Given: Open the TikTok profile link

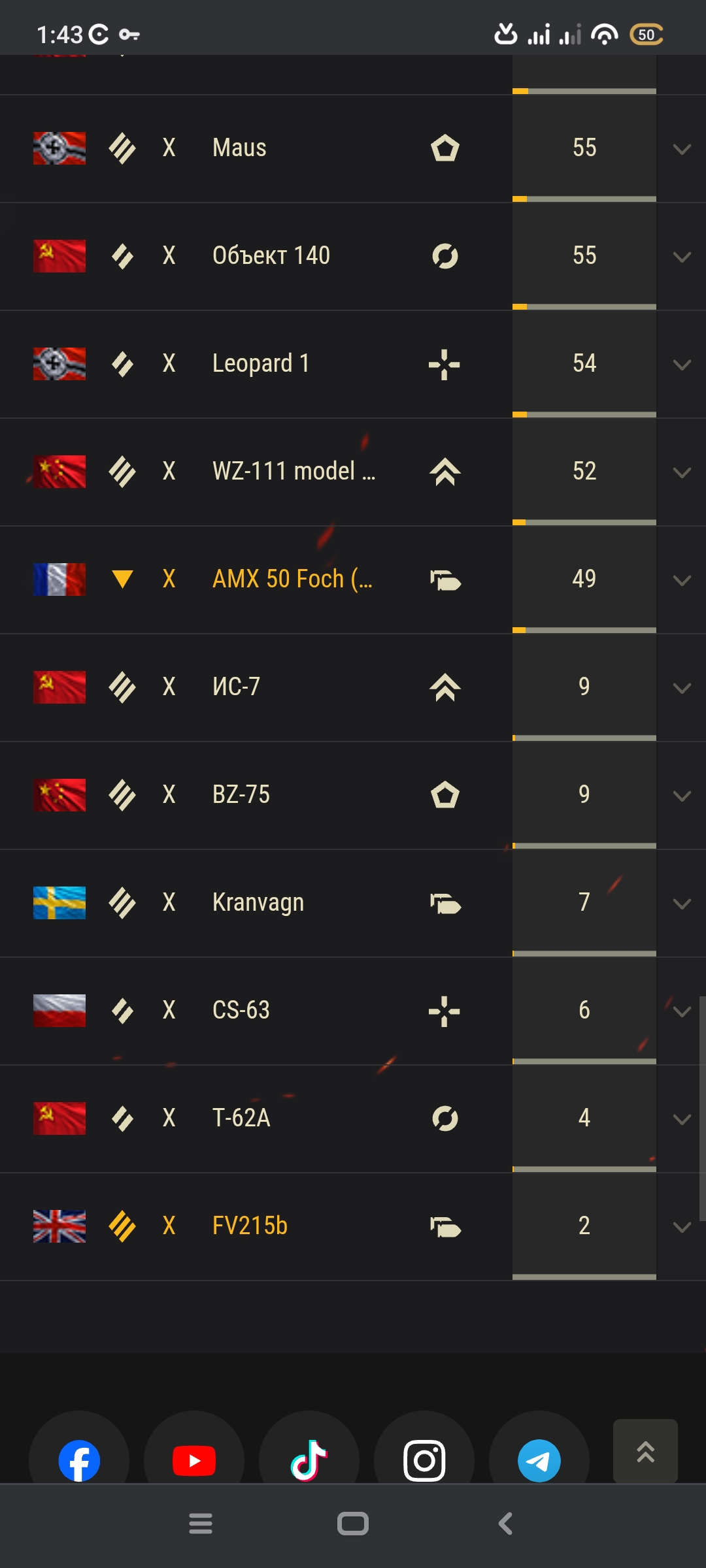Looking at the screenshot, I should pyautogui.click(x=309, y=1460).
